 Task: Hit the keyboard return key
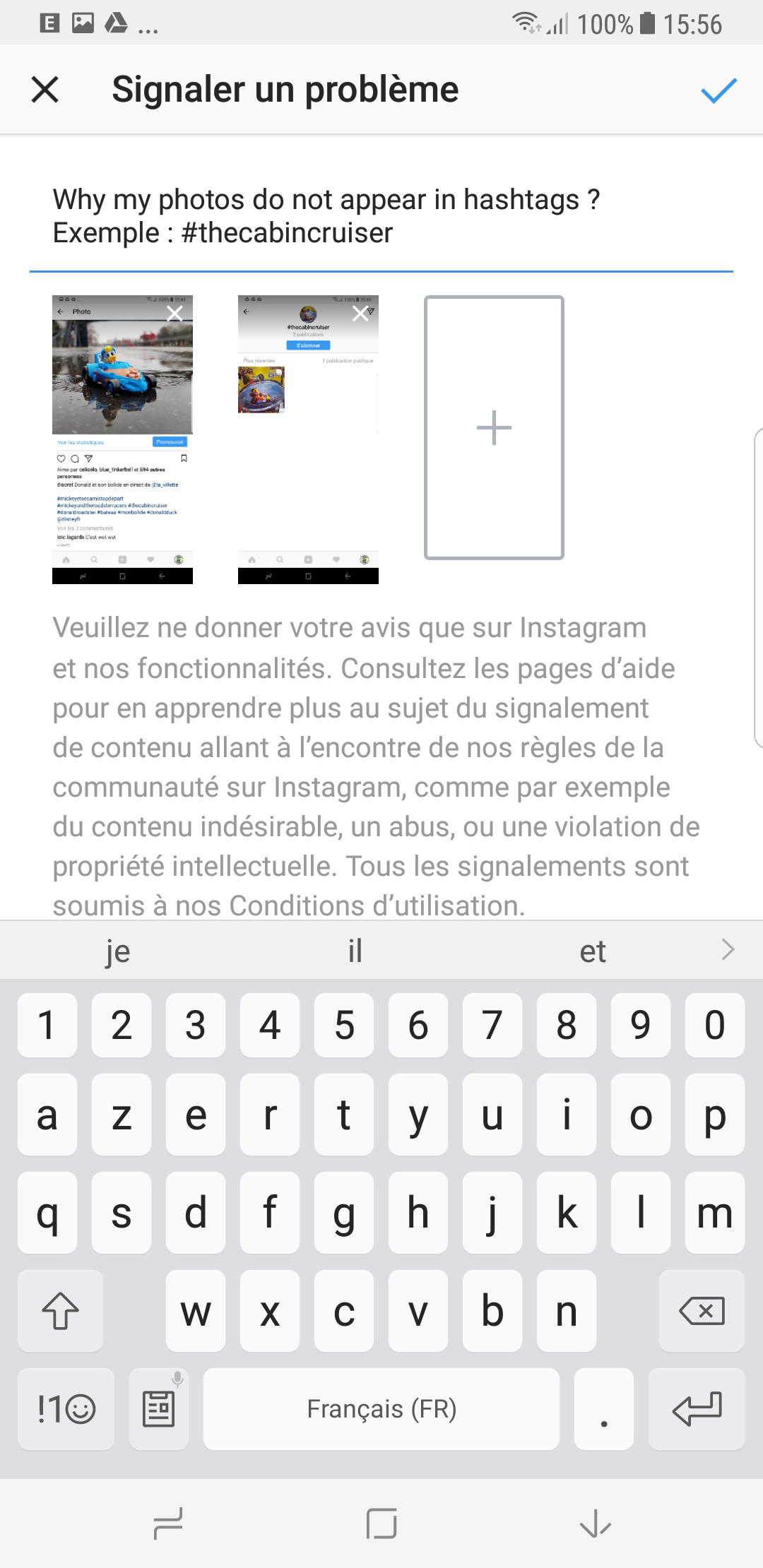click(697, 1409)
